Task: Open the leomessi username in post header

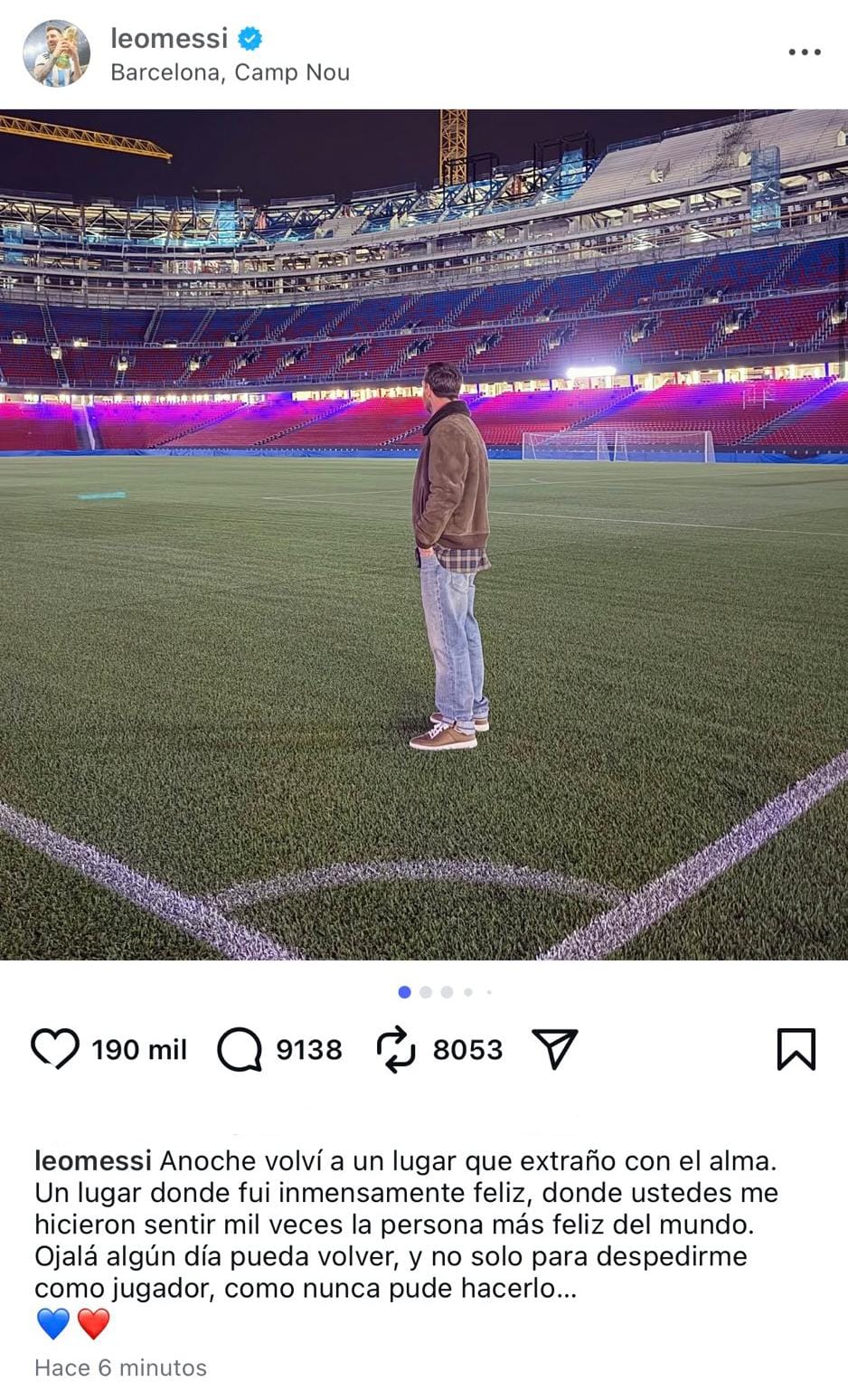Action: pos(169,38)
